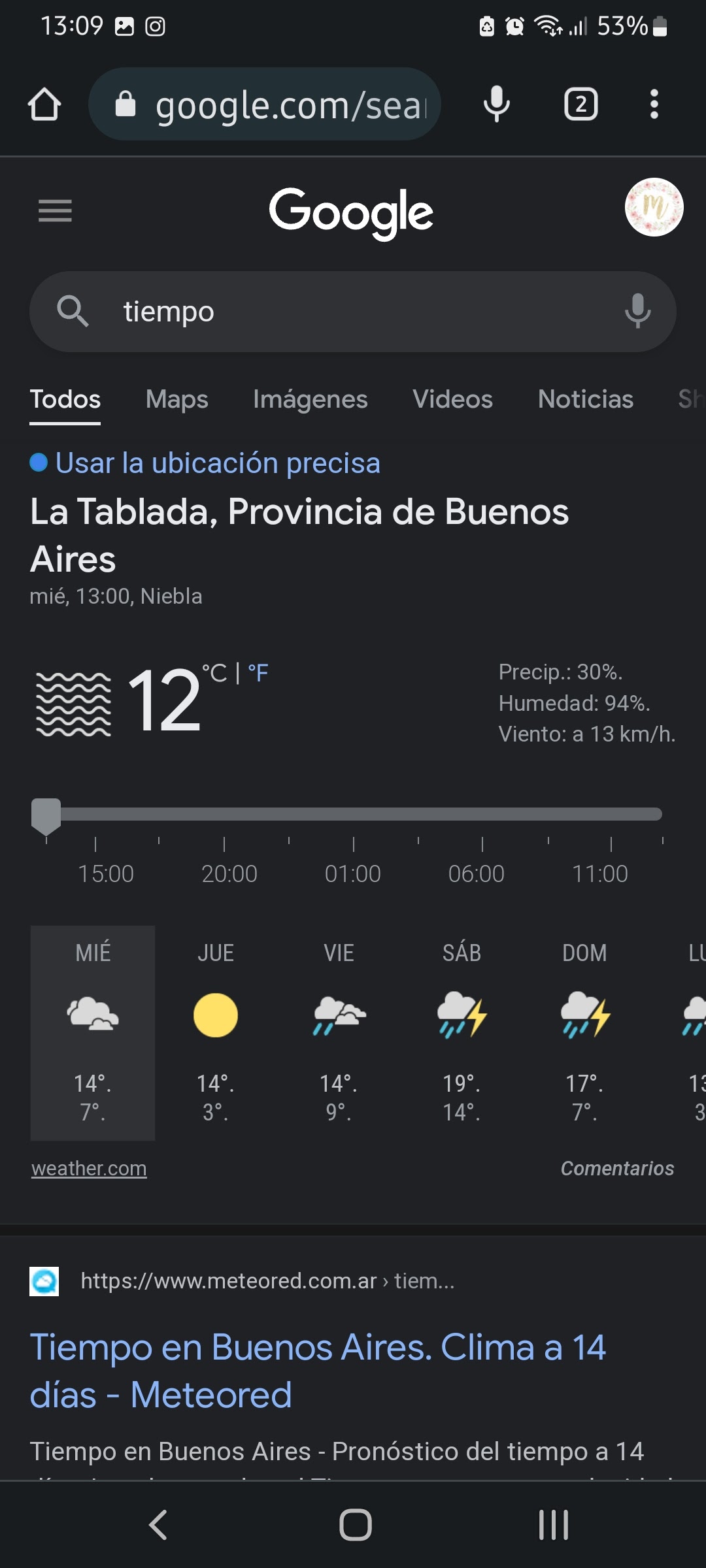Switch to the Imágenes tab
706x1568 pixels.
click(311, 399)
